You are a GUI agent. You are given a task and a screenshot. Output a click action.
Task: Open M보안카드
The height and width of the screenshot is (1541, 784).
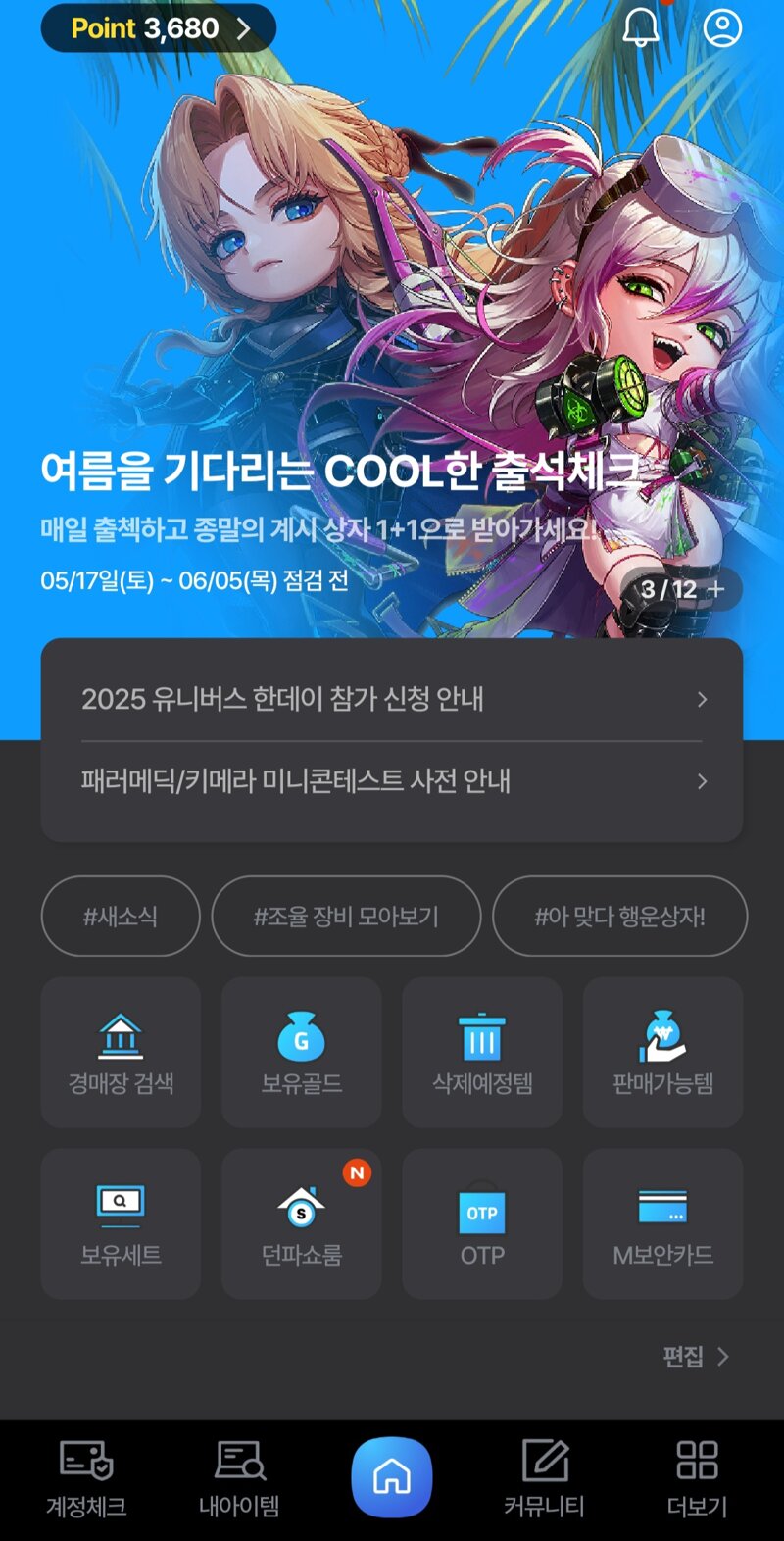click(x=662, y=1223)
